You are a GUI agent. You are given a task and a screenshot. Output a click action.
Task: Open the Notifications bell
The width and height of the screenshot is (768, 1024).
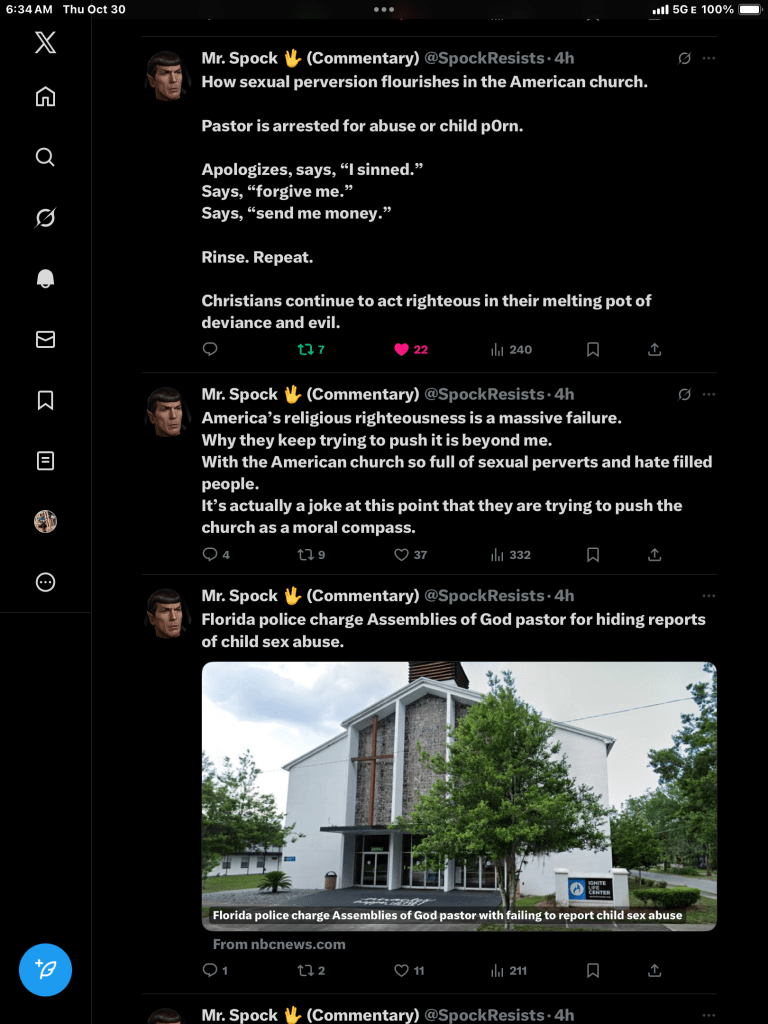pos(45,279)
